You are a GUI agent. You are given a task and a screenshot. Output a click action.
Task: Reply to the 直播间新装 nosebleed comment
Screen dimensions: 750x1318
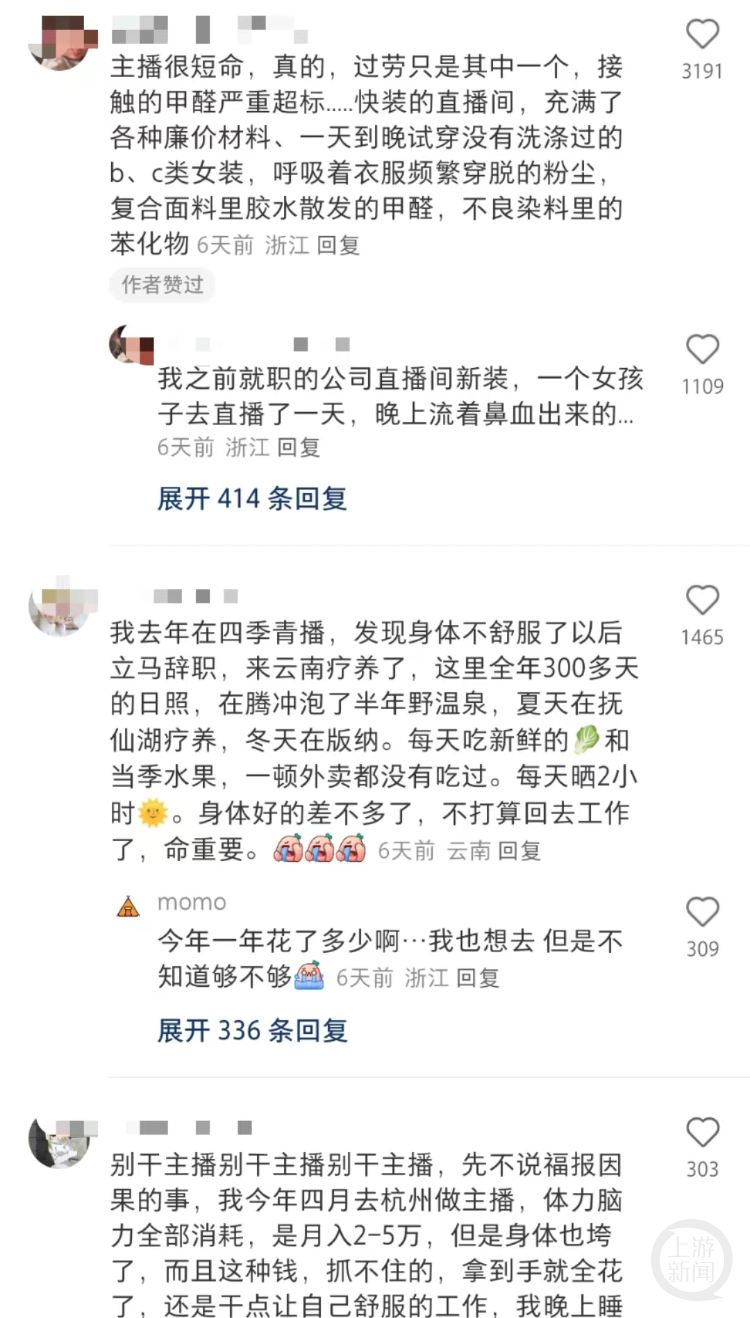pyautogui.click(x=298, y=447)
